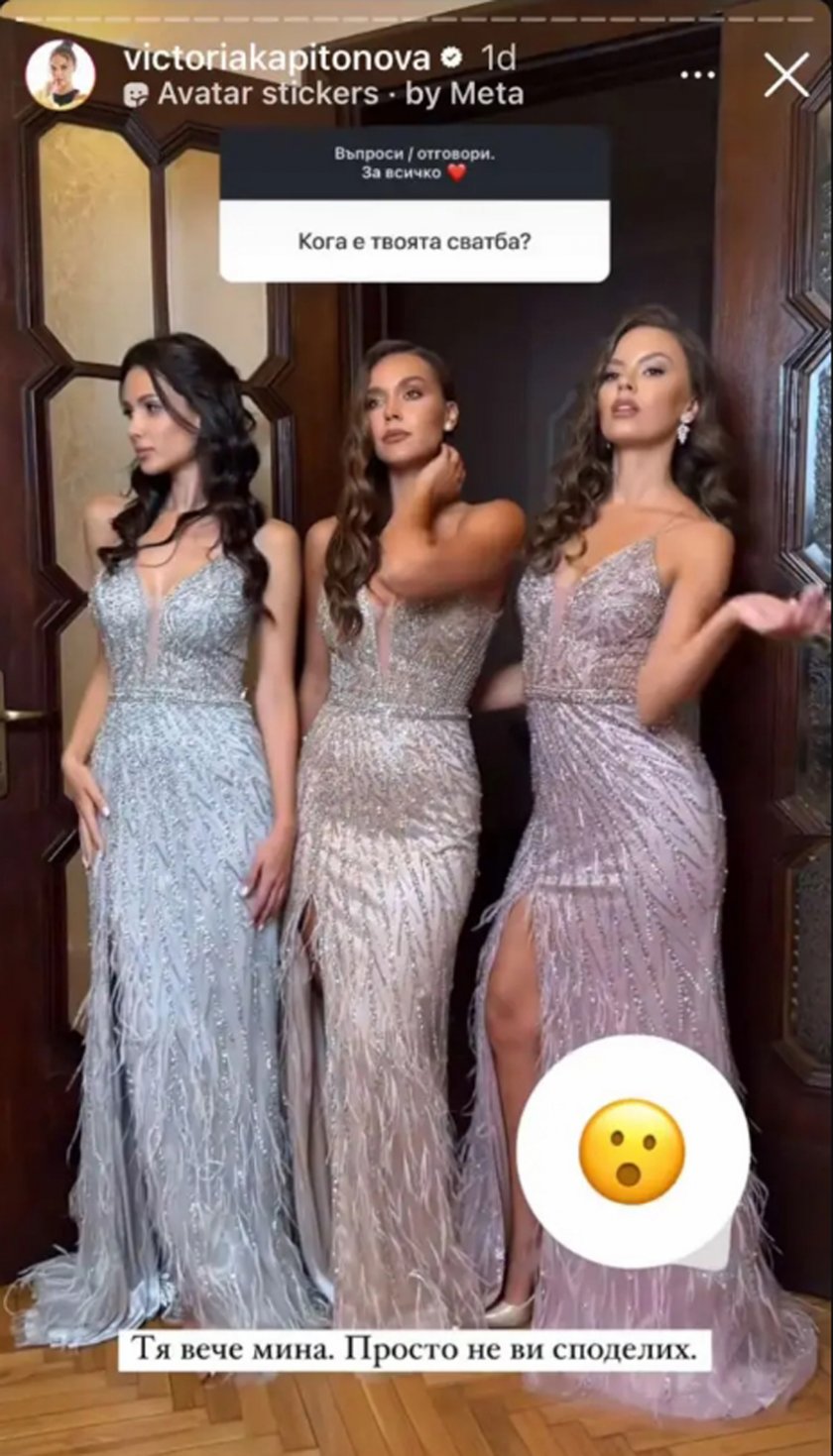
Task: Open victoriakapitonova's profile picture
Action: [60, 75]
